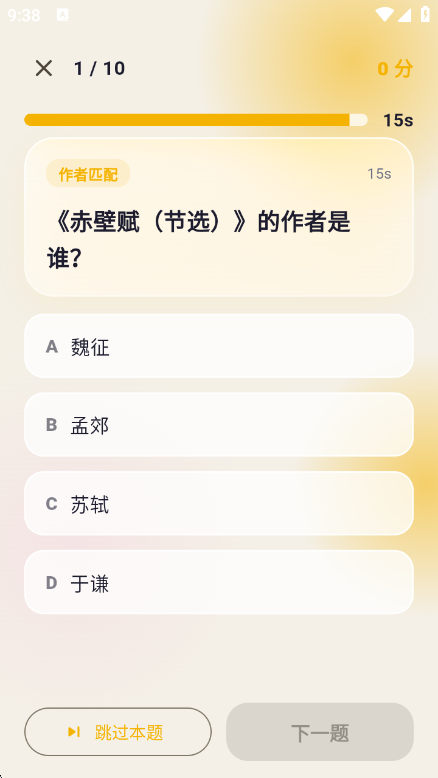Select answer A 魏征

219,346
